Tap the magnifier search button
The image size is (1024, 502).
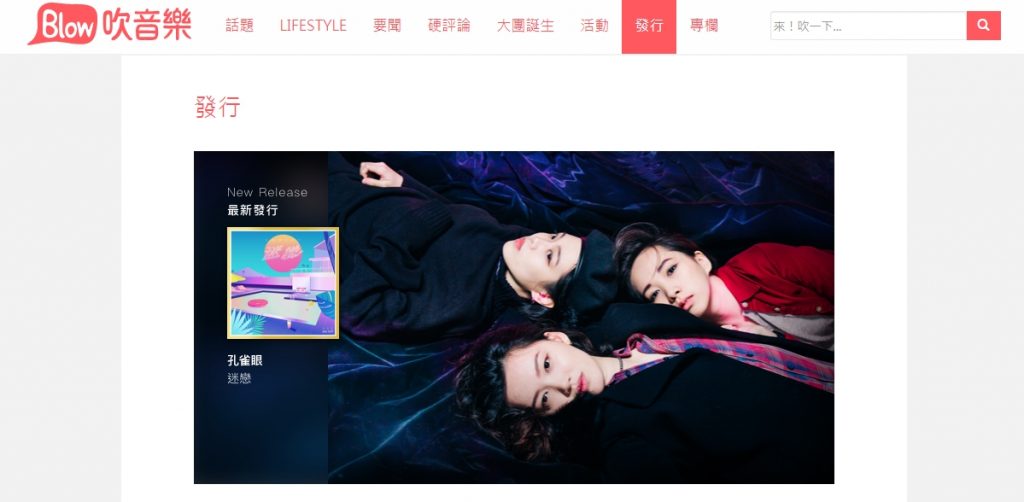(983, 26)
